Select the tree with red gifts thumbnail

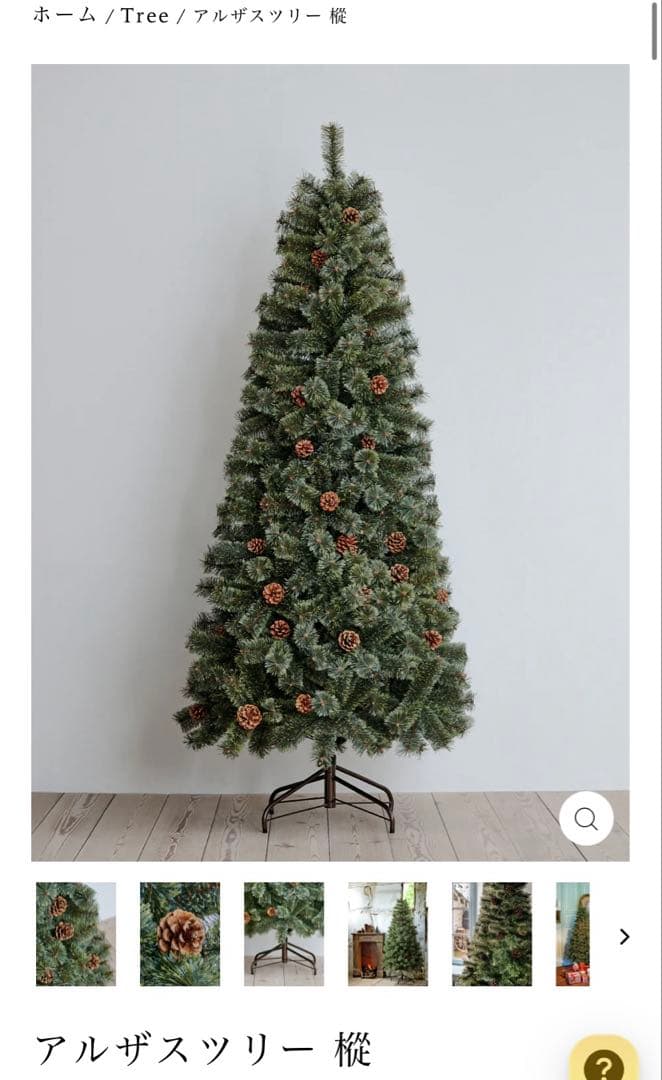tap(574, 934)
